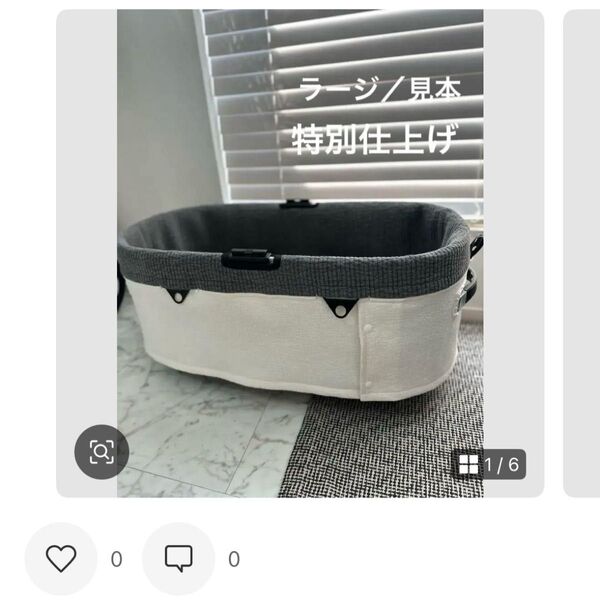Screen dimensions: 600x600
Task: Open comments via the speech bubble icon
Action: pos(179,559)
